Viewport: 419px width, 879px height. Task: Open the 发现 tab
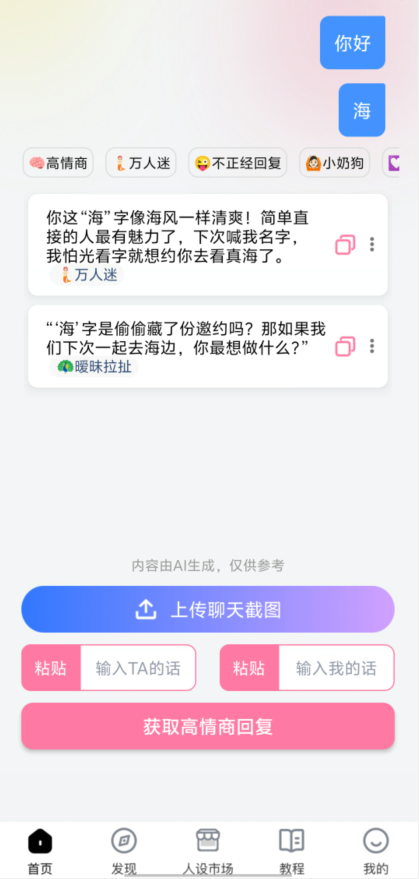point(124,851)
